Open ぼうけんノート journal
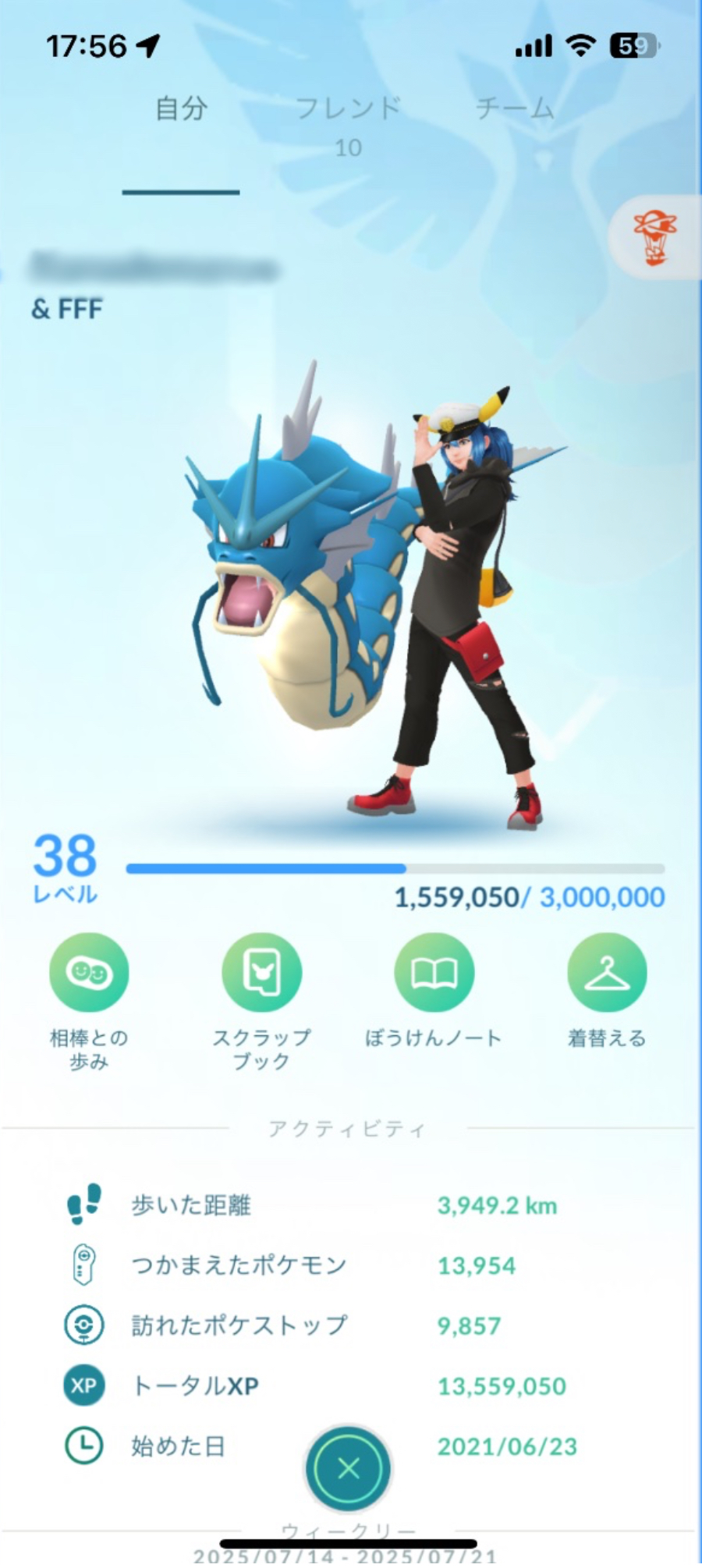Screen dimensions: 702x1568 click(434, 972)
